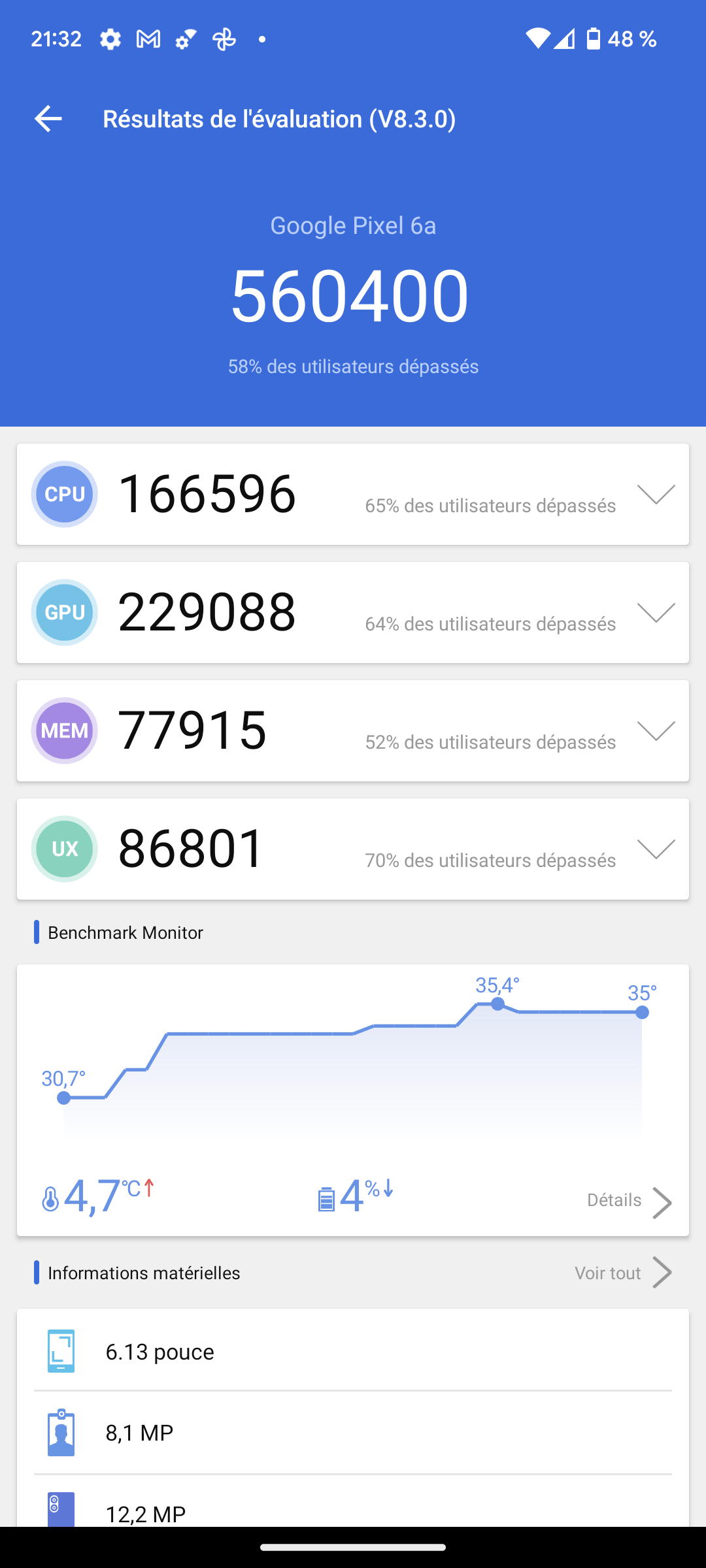
Task: Tap Voir tout for hardware information
Action: 622,1273
